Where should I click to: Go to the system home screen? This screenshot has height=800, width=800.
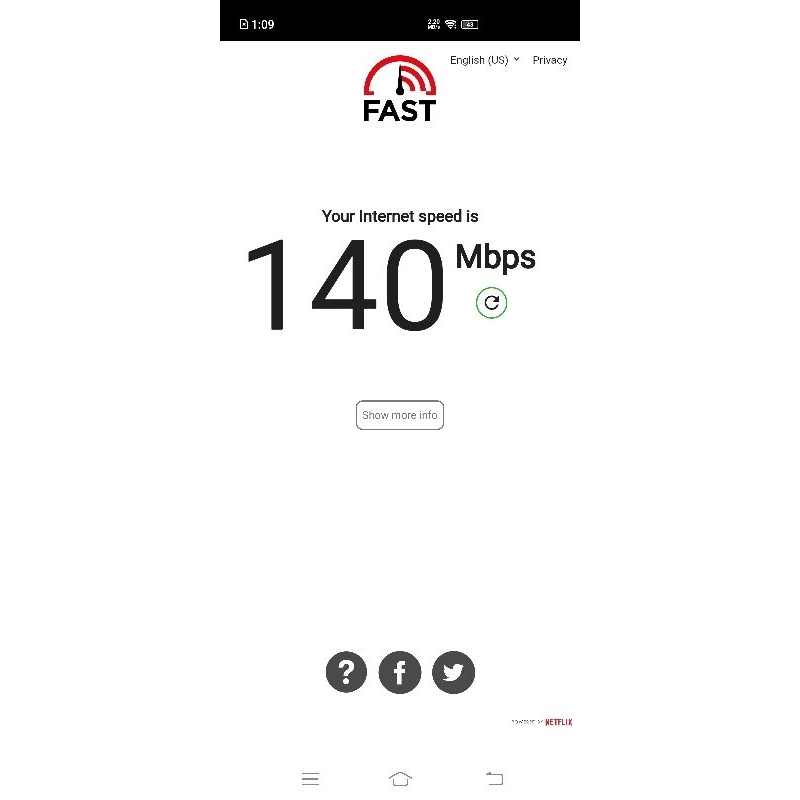pyautogui.click(x=400, y=778)
